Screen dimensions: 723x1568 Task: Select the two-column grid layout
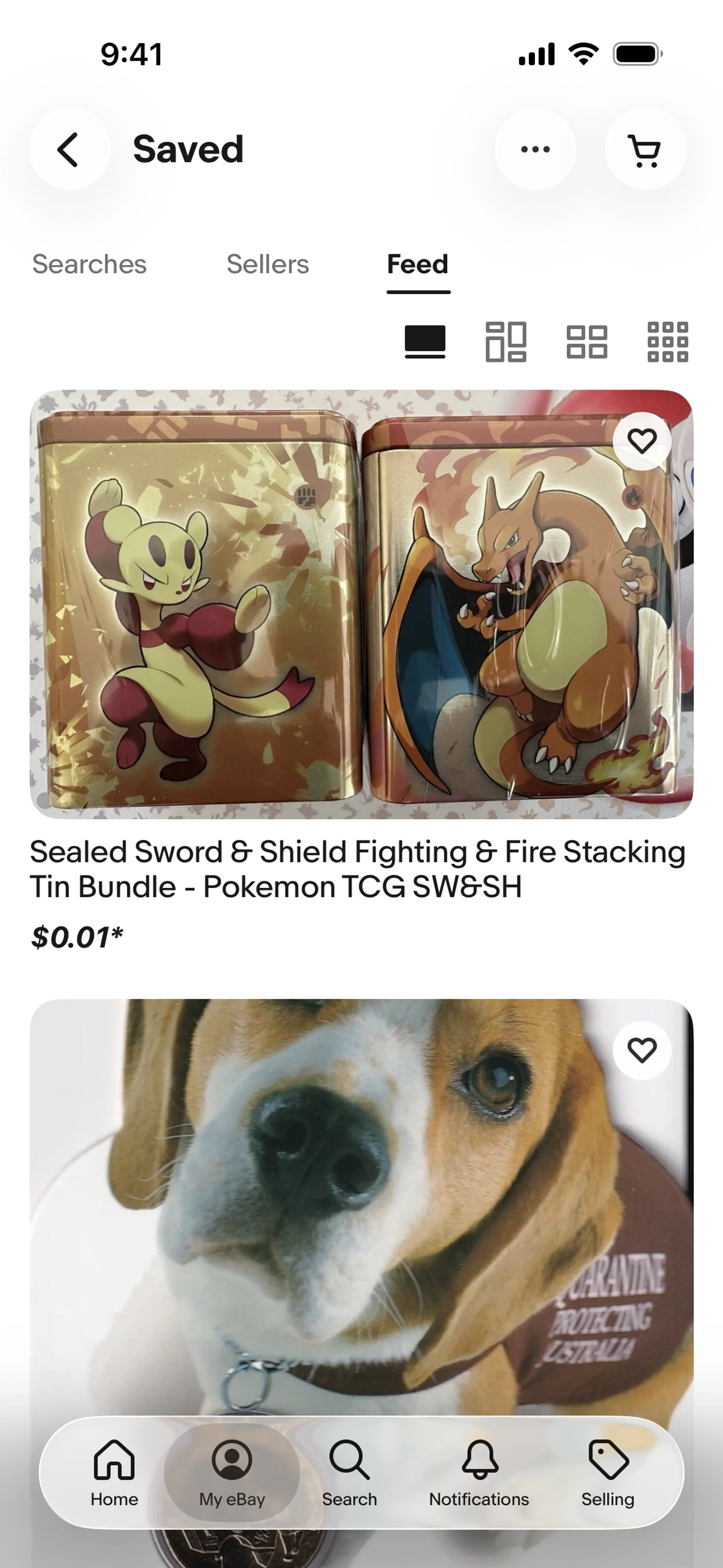pyautogui.click(x=587, y=341)
